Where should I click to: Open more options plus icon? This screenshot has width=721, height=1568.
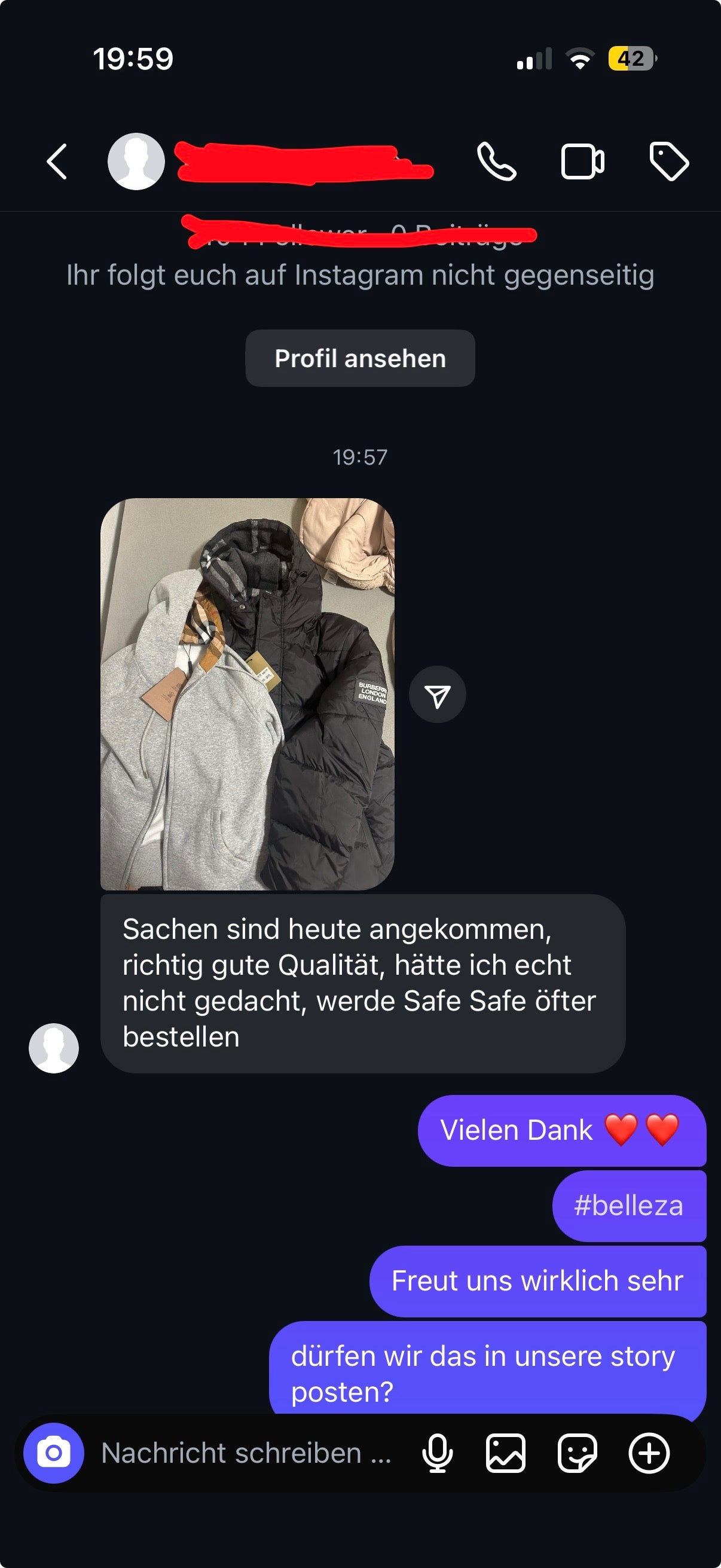coord(649,1453)
